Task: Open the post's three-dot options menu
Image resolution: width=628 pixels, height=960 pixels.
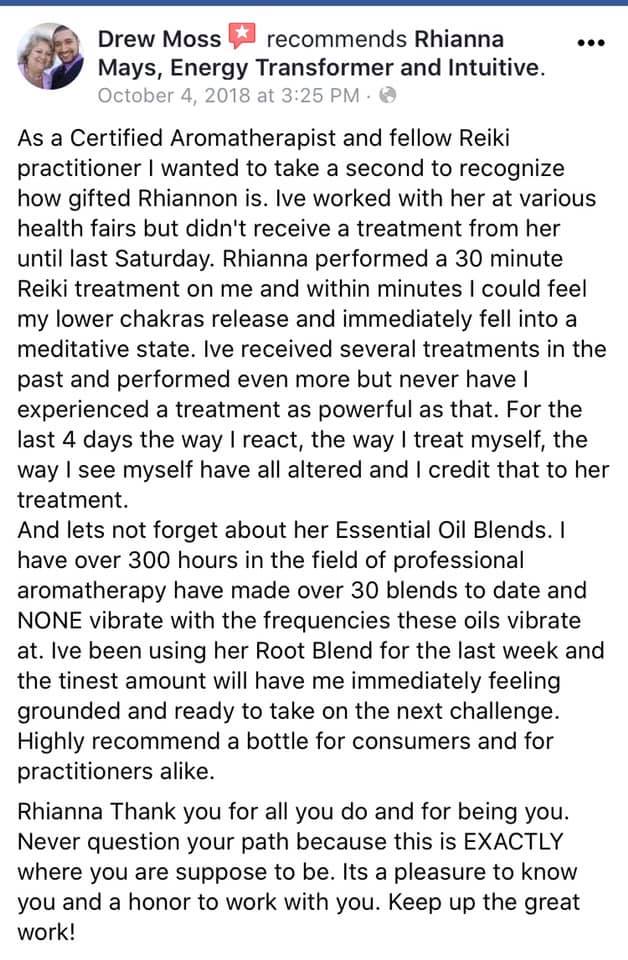Action: 591,44
